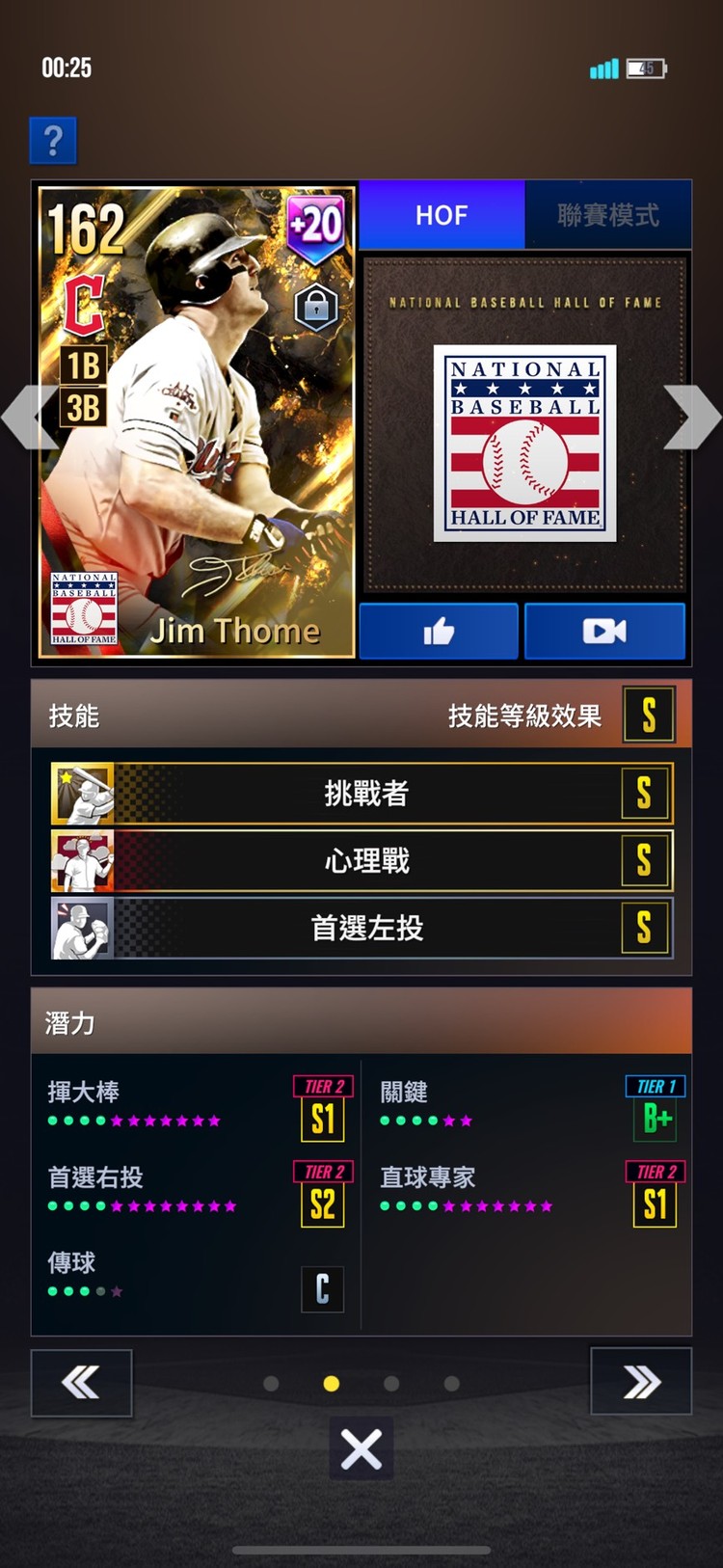Image resolution: width=723 pixels, height=1568 pixels.
Task: Switch to the HOF tab
Action: 442,214
